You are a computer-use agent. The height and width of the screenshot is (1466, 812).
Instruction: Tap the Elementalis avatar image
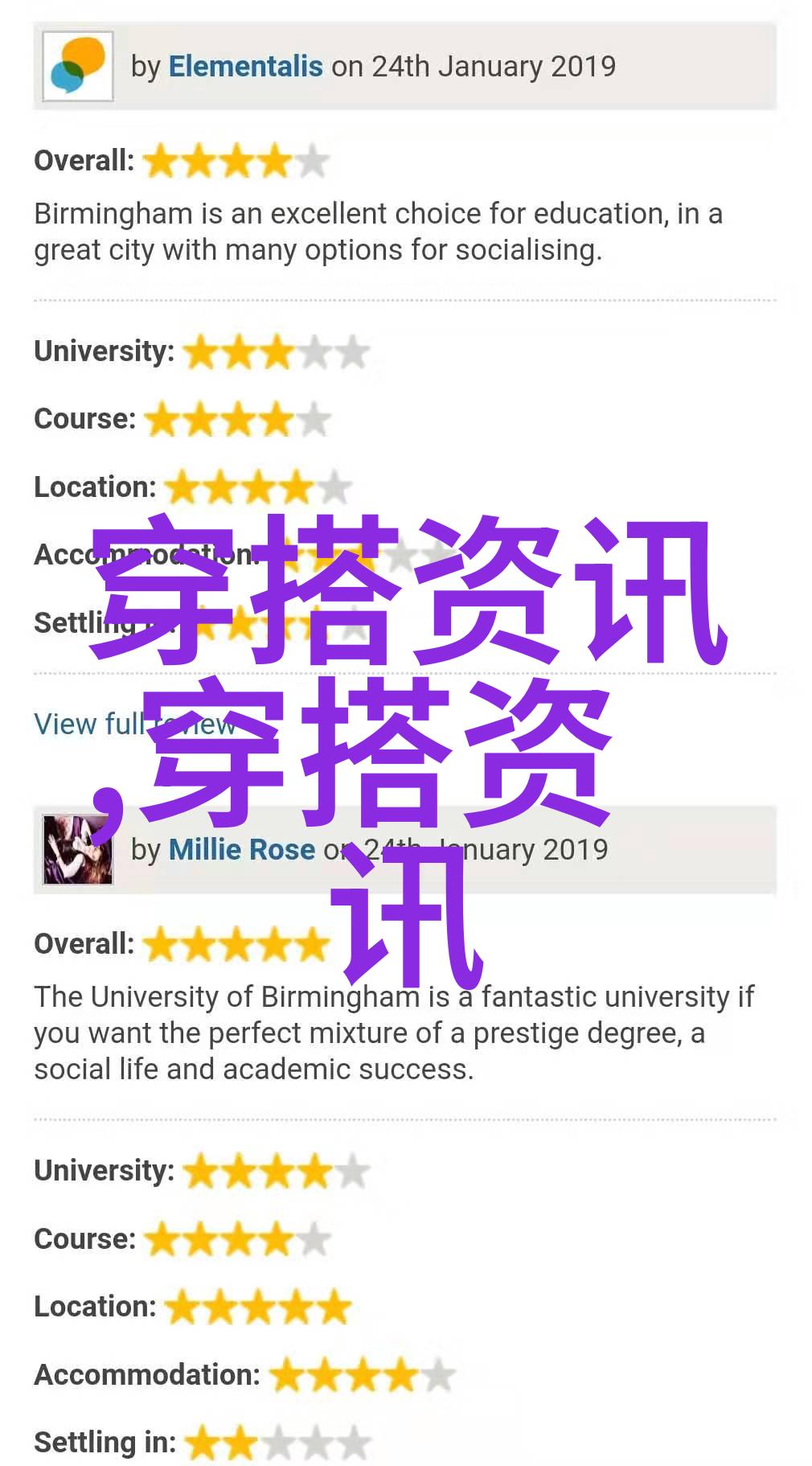[x=78, y=66]
